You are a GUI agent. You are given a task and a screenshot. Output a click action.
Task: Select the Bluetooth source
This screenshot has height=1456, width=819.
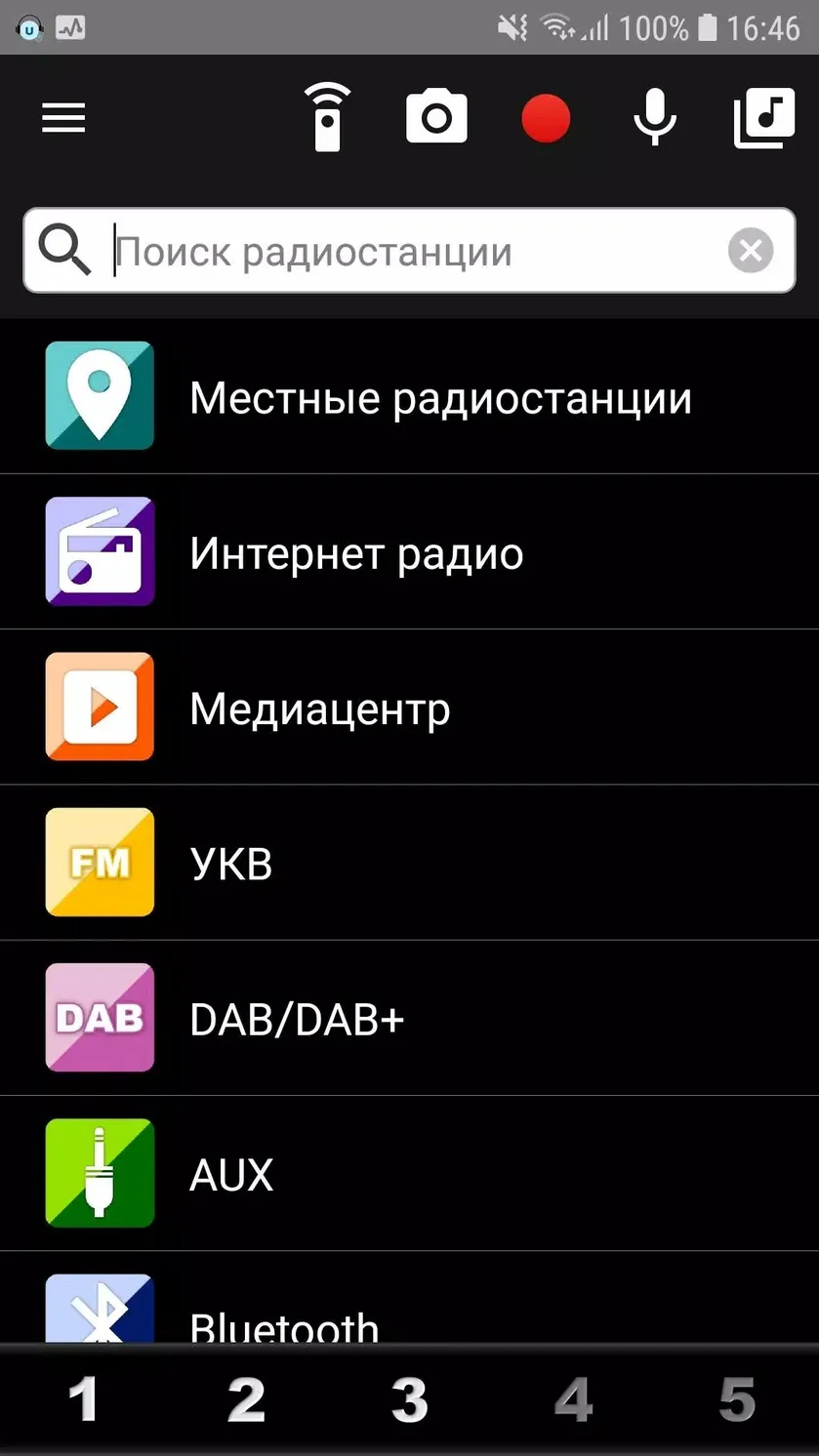point(409,1298)
